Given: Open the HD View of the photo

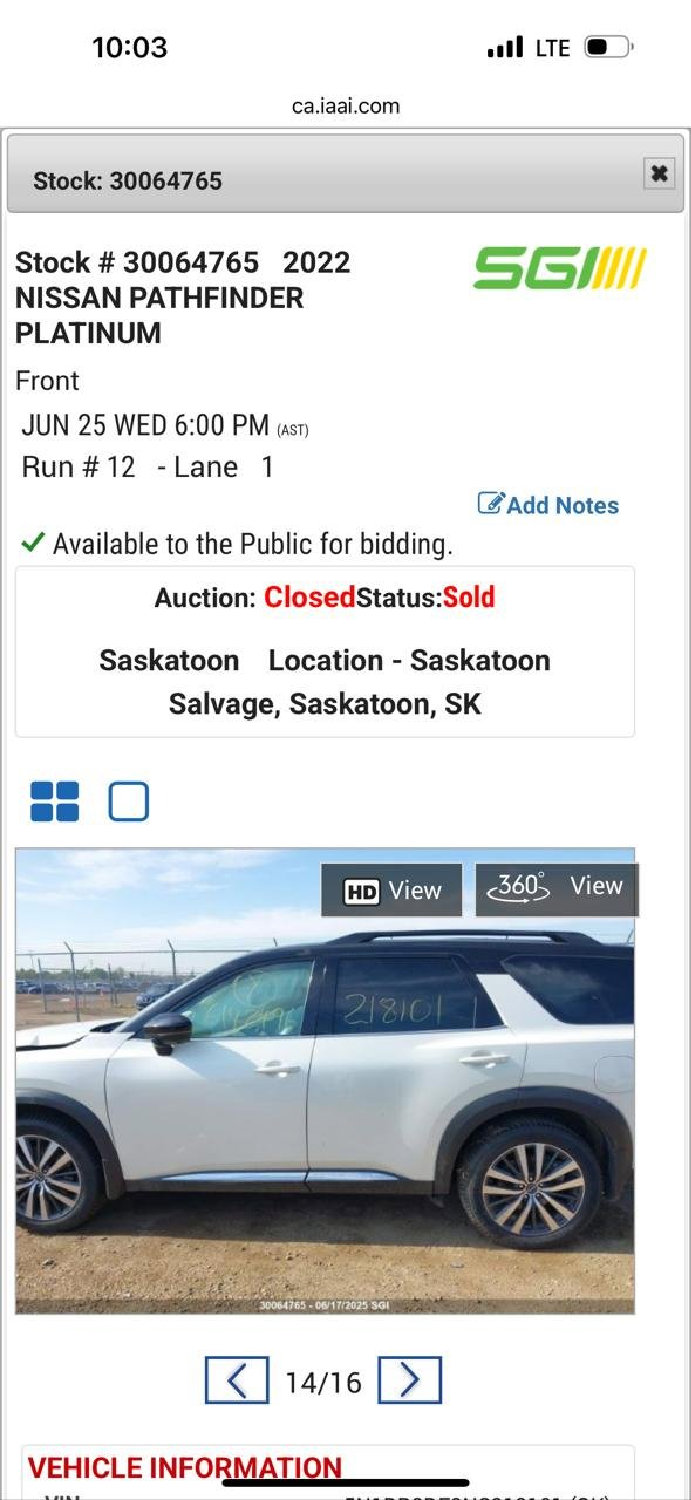Looking at the screenshot, I should (392, 890).
